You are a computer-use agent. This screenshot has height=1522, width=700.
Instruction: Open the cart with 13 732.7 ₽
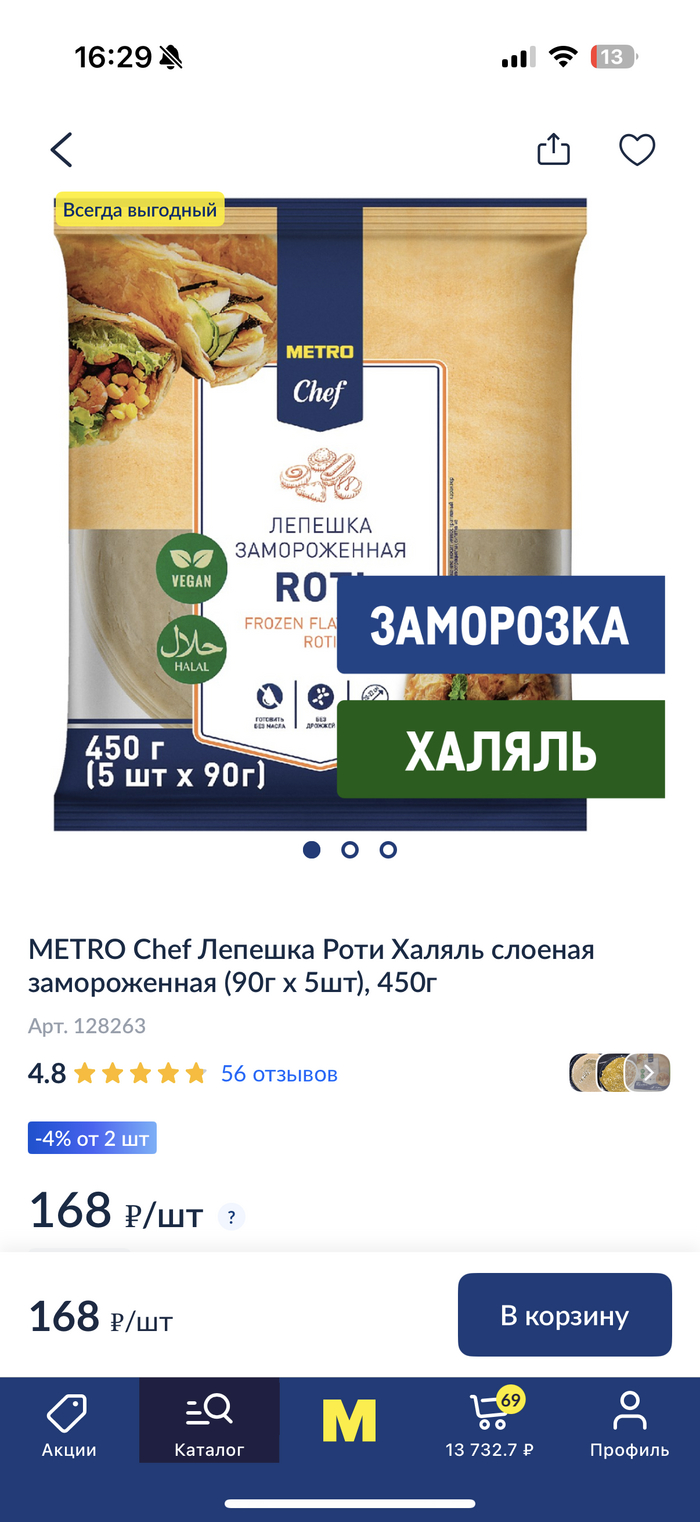click(490, 1424)
